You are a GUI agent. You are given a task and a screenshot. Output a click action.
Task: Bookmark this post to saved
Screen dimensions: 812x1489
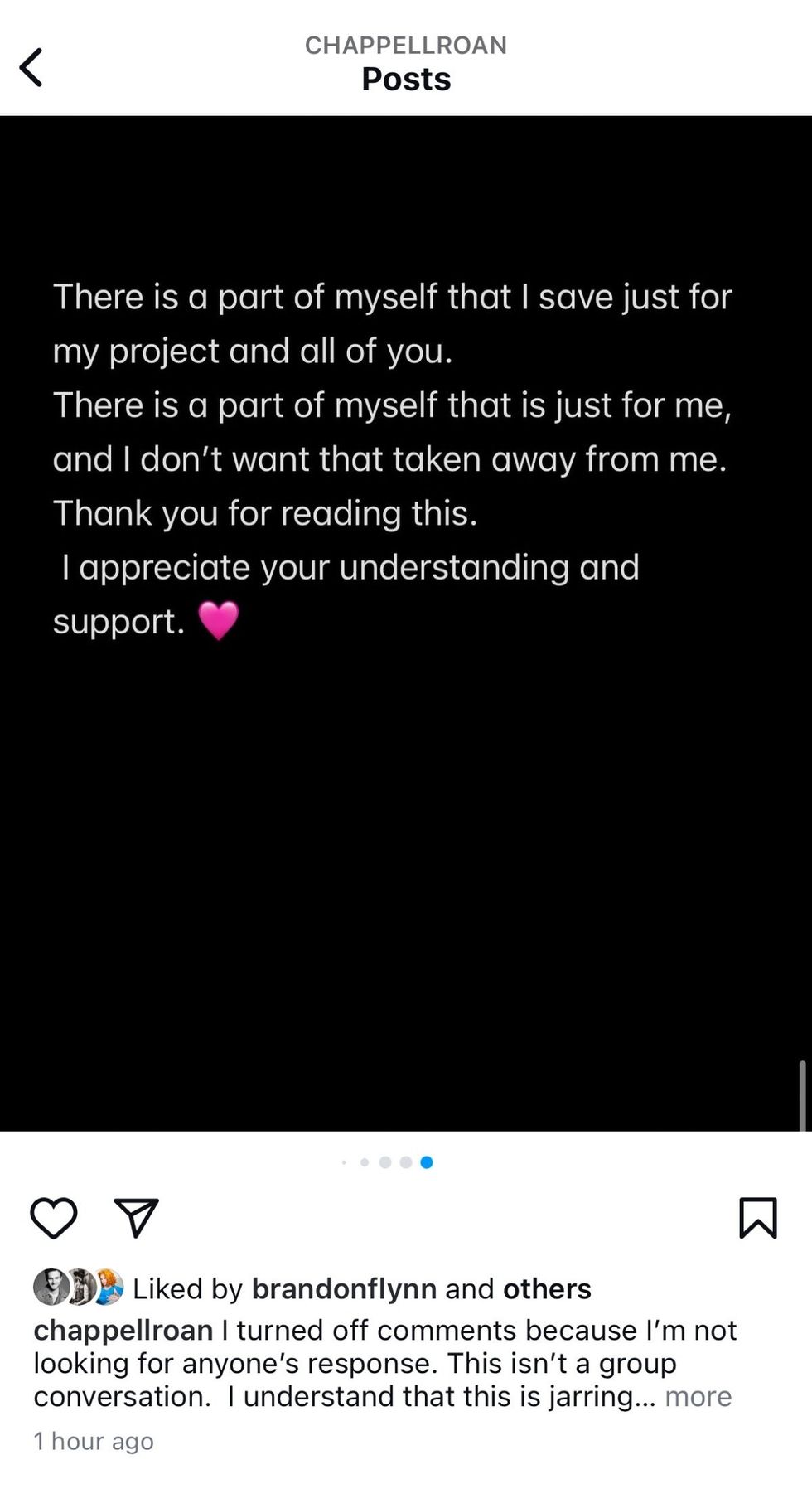point(757,1218)
